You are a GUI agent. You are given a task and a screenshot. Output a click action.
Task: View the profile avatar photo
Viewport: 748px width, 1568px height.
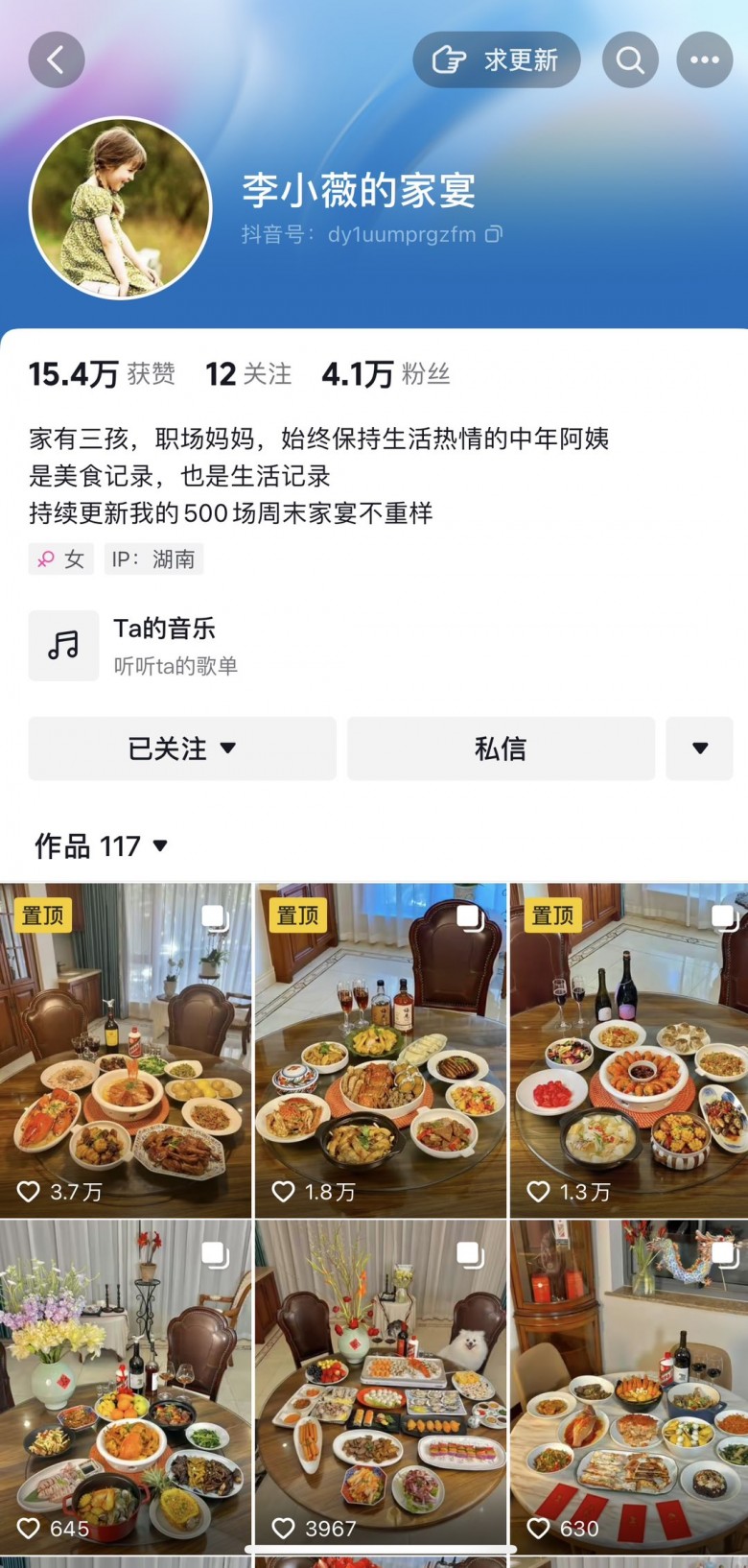click(x=121, y=208)
